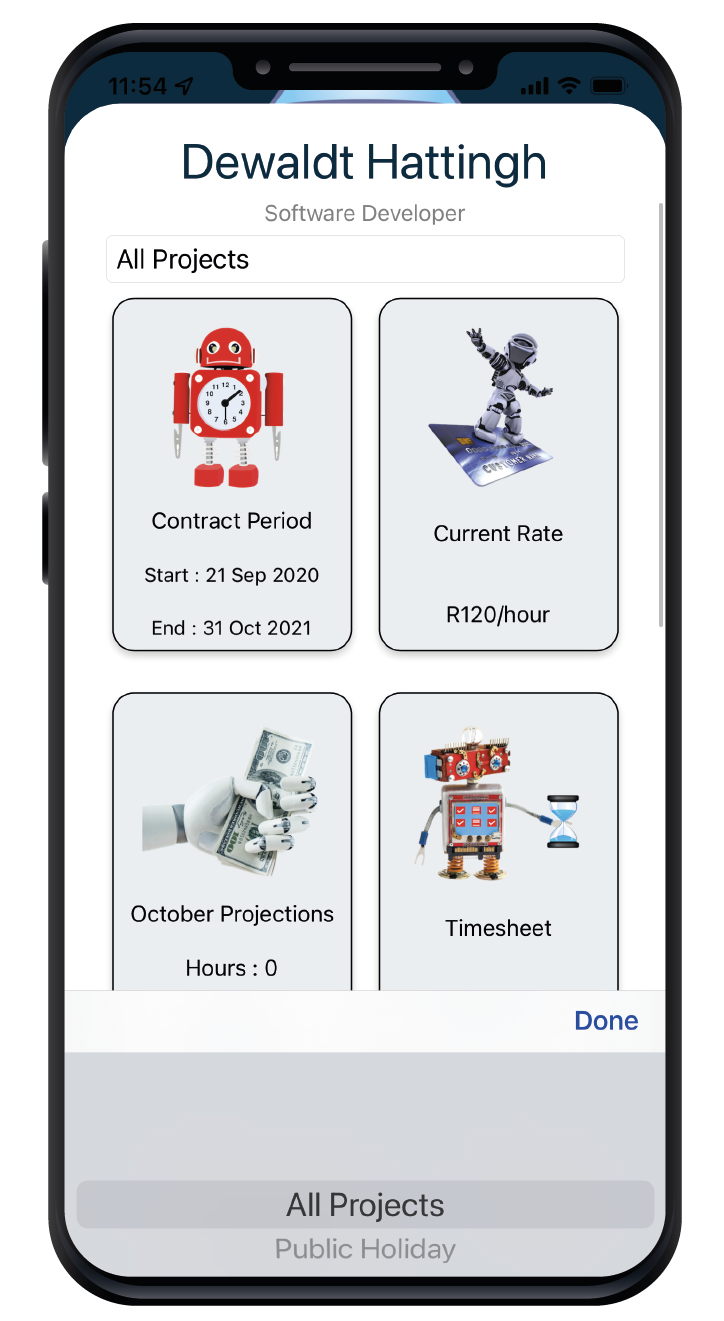Viewport: 724px width, 1321px height.
Task: Select Public Holiday from the picker wheel
Action: [365, 1249]
